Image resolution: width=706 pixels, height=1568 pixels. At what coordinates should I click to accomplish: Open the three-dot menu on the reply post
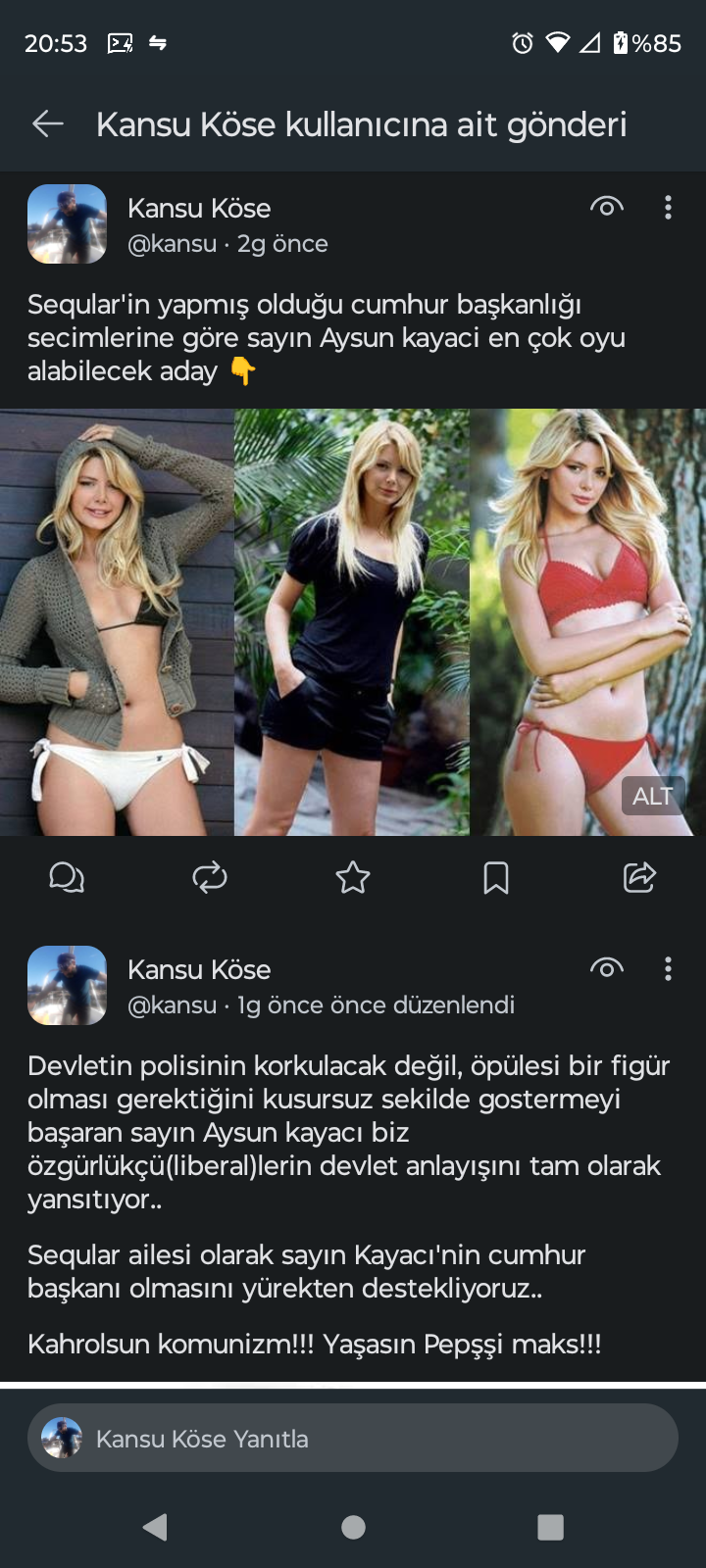(x=668, y=968)
